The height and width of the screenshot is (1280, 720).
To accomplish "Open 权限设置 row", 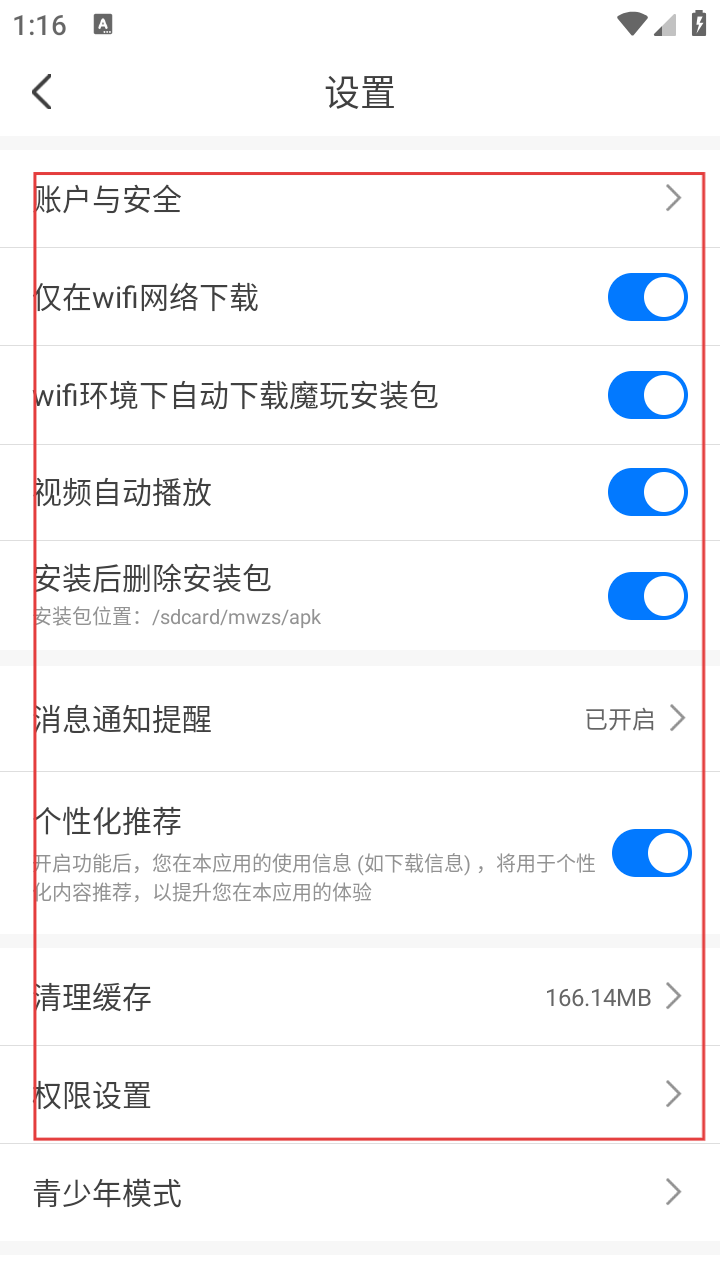I will click(360, 1095).
